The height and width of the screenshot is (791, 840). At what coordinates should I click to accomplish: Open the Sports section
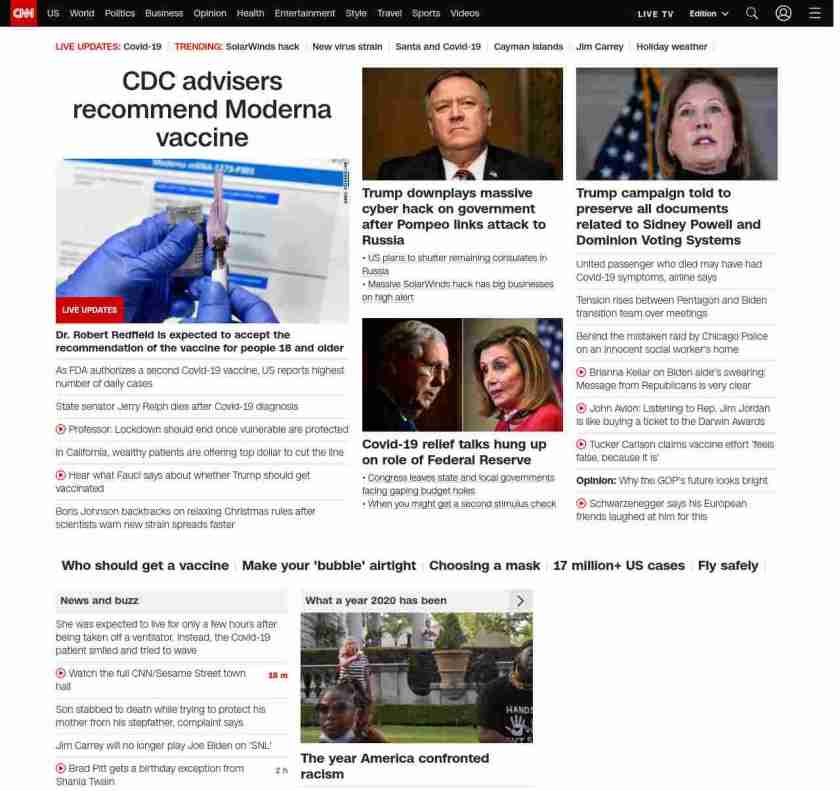426,13
